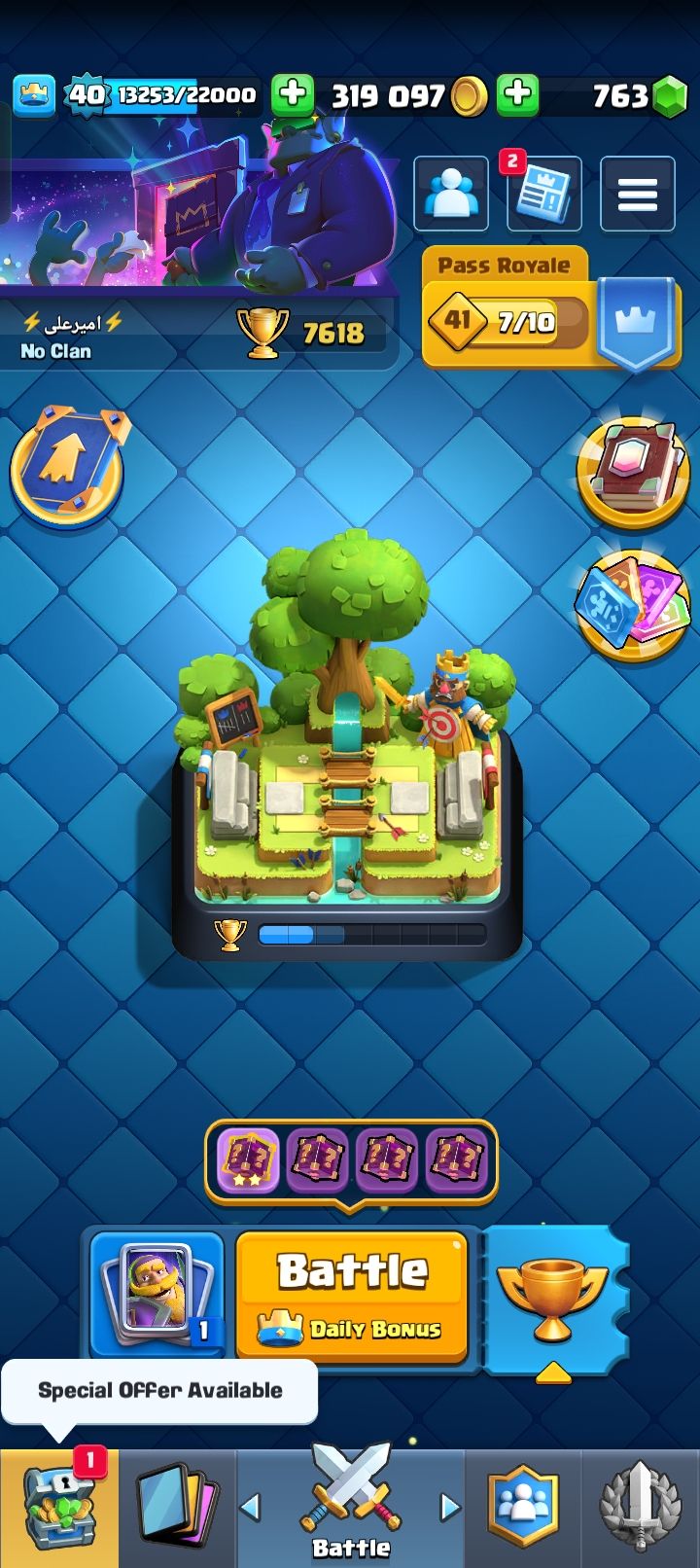Open the tower troop upgrade arrow icon

click(68, 468)
